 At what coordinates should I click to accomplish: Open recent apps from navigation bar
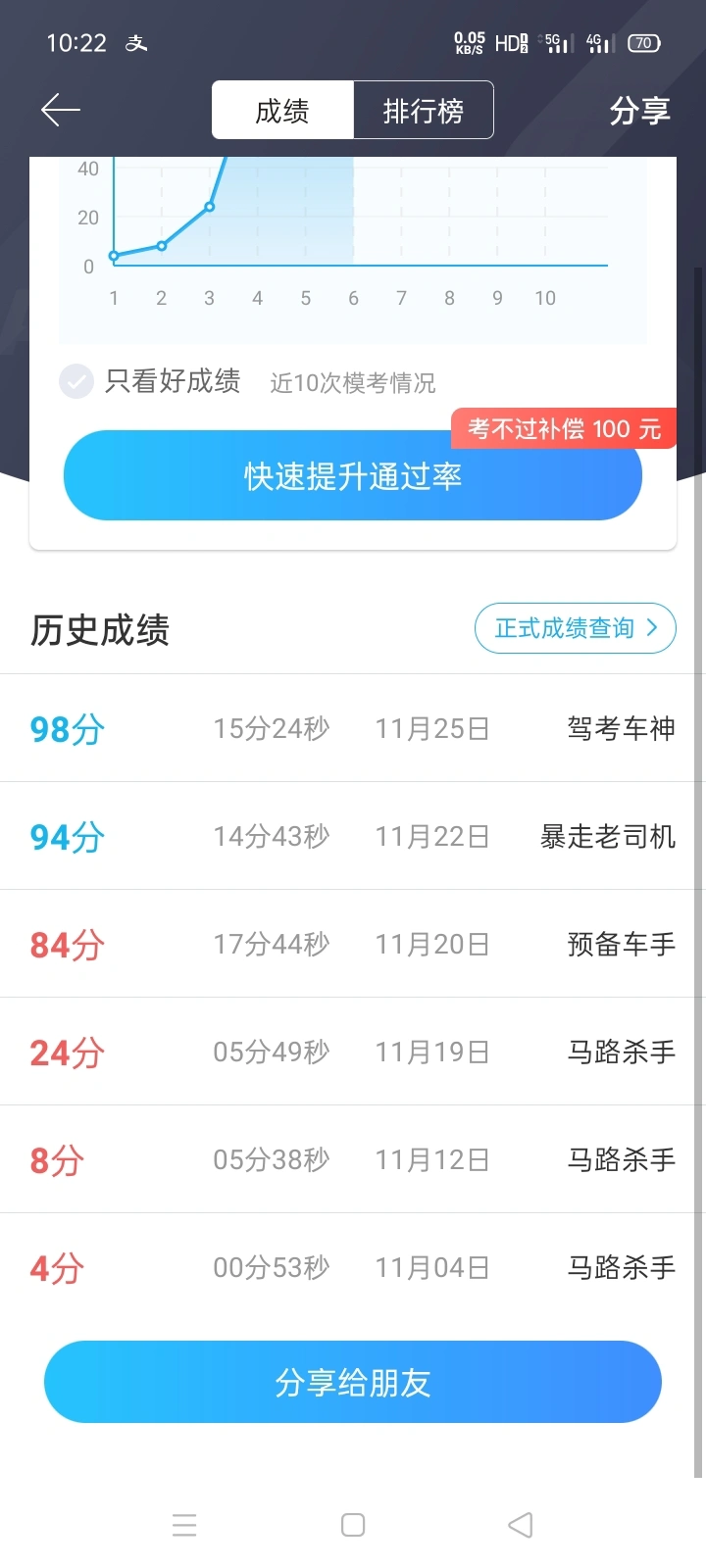[x=184, y=1525]
